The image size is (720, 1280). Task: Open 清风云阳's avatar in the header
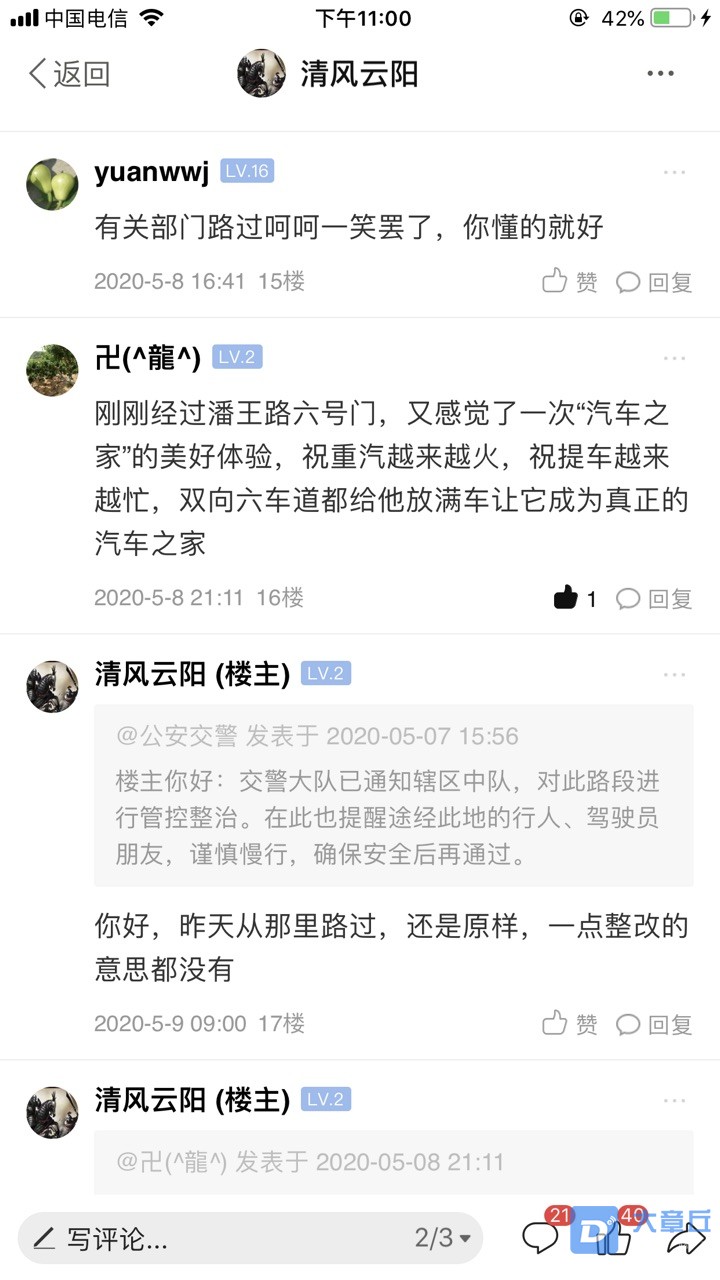[262, 74]
